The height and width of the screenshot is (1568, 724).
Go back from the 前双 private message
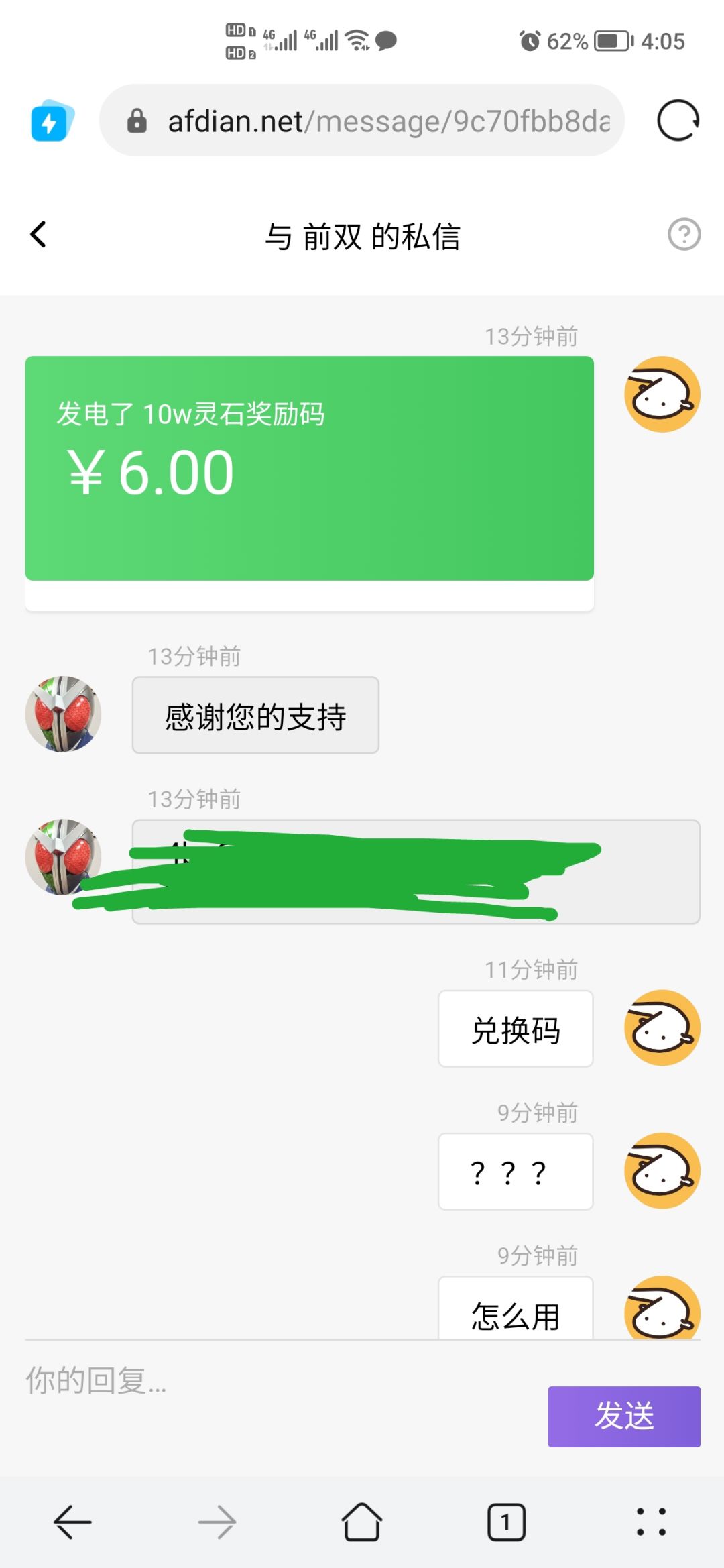(39, 235)
